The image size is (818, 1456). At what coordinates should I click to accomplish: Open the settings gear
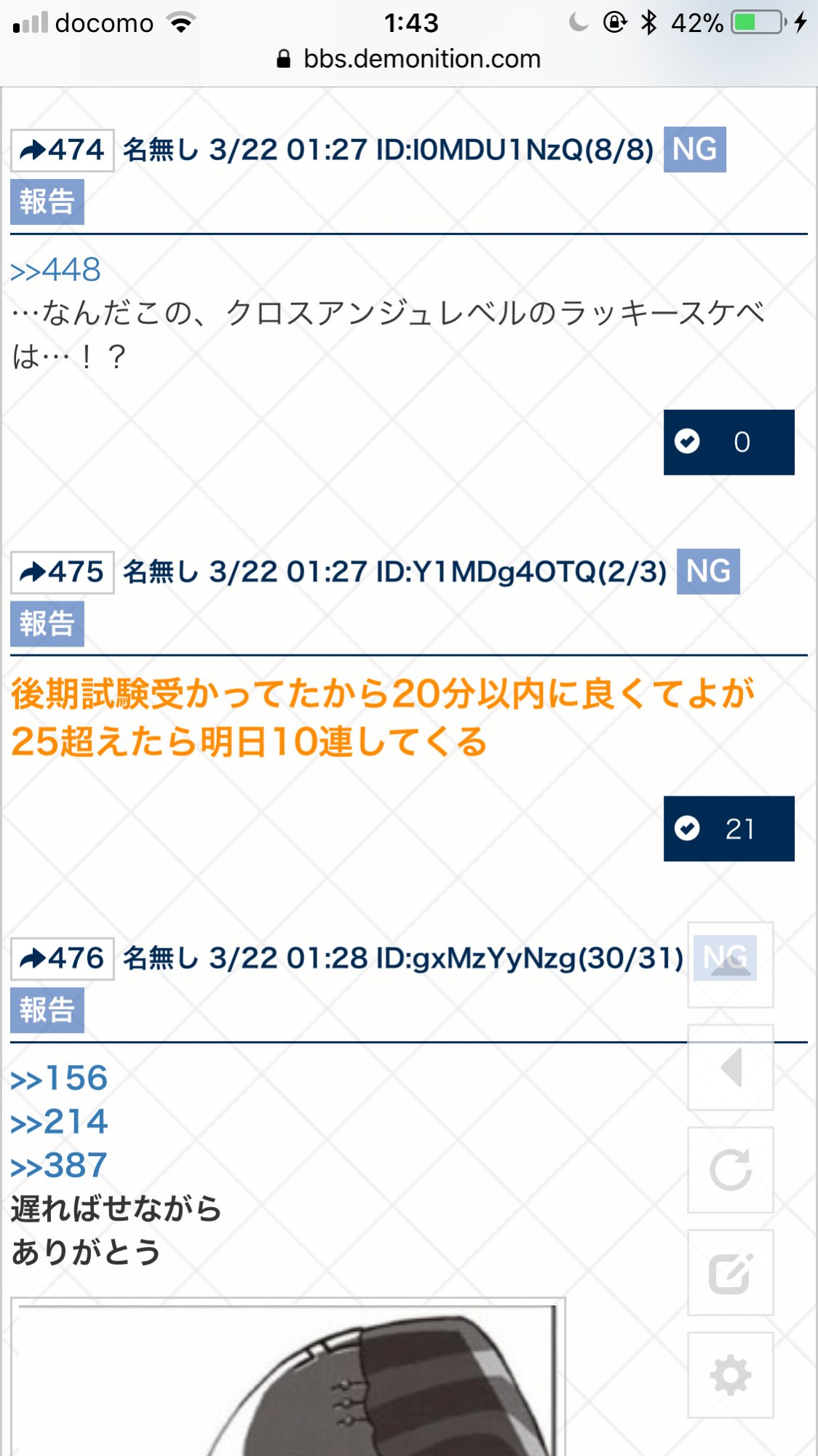[731, 1375]
